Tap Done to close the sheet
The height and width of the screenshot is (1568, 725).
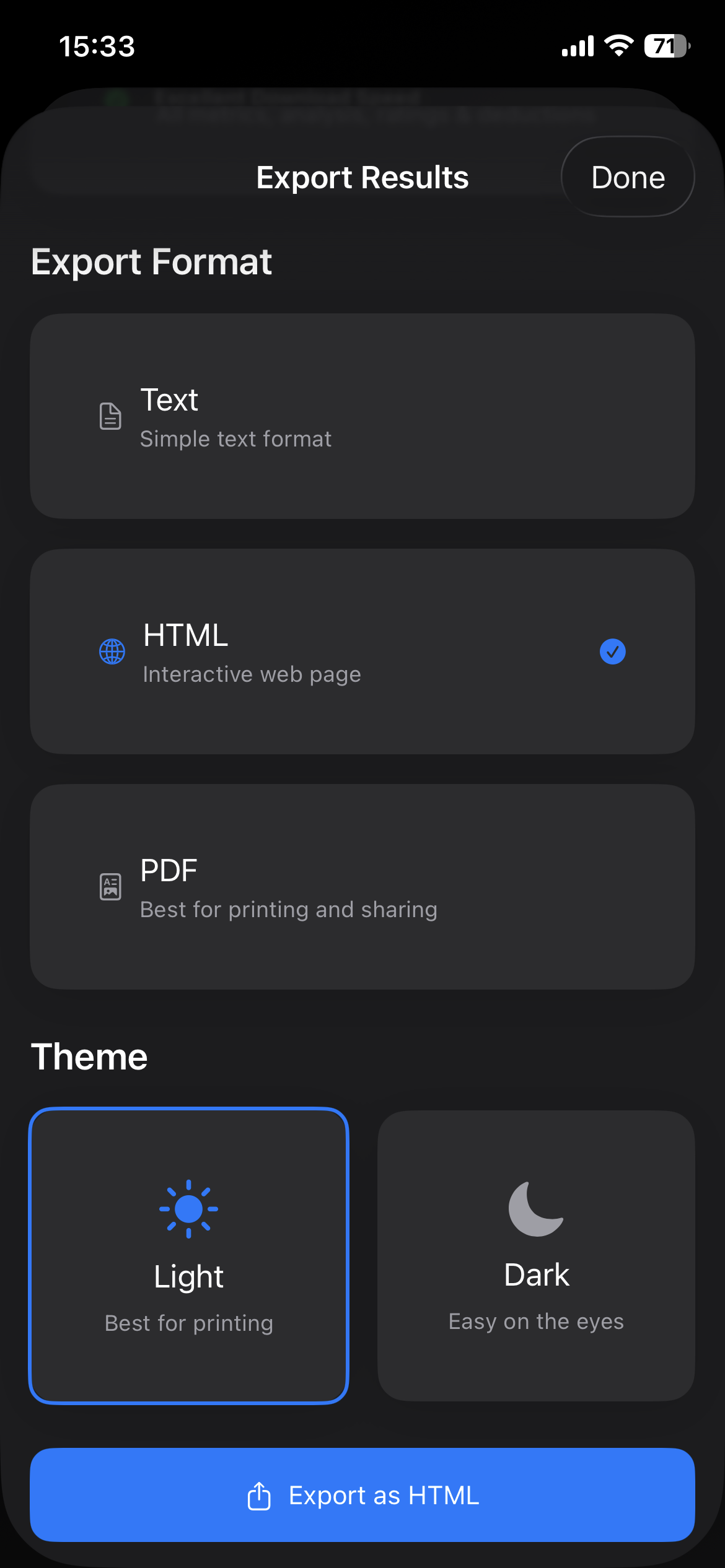pyautogui.click(x=627, y=176)
